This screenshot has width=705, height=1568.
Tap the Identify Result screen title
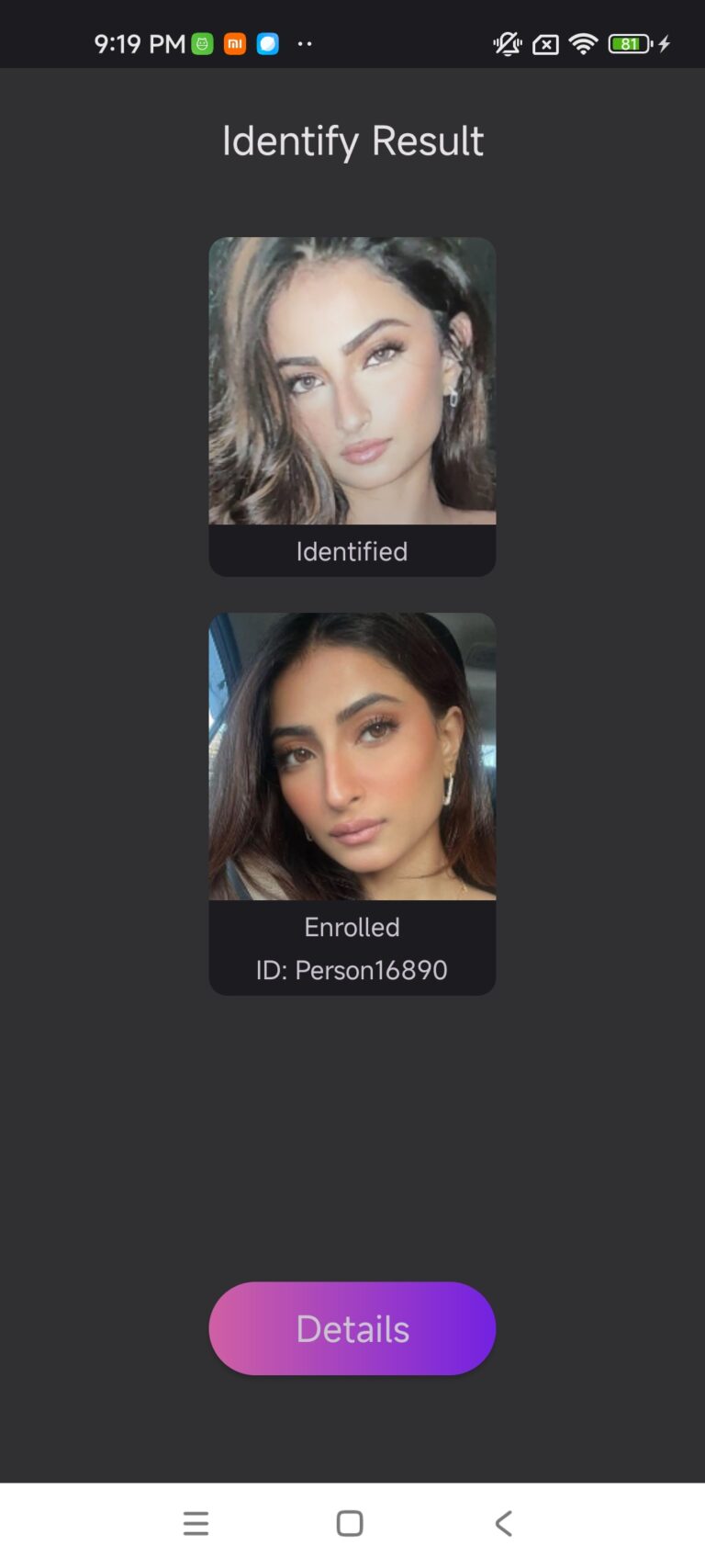click(x=352, y=141)
